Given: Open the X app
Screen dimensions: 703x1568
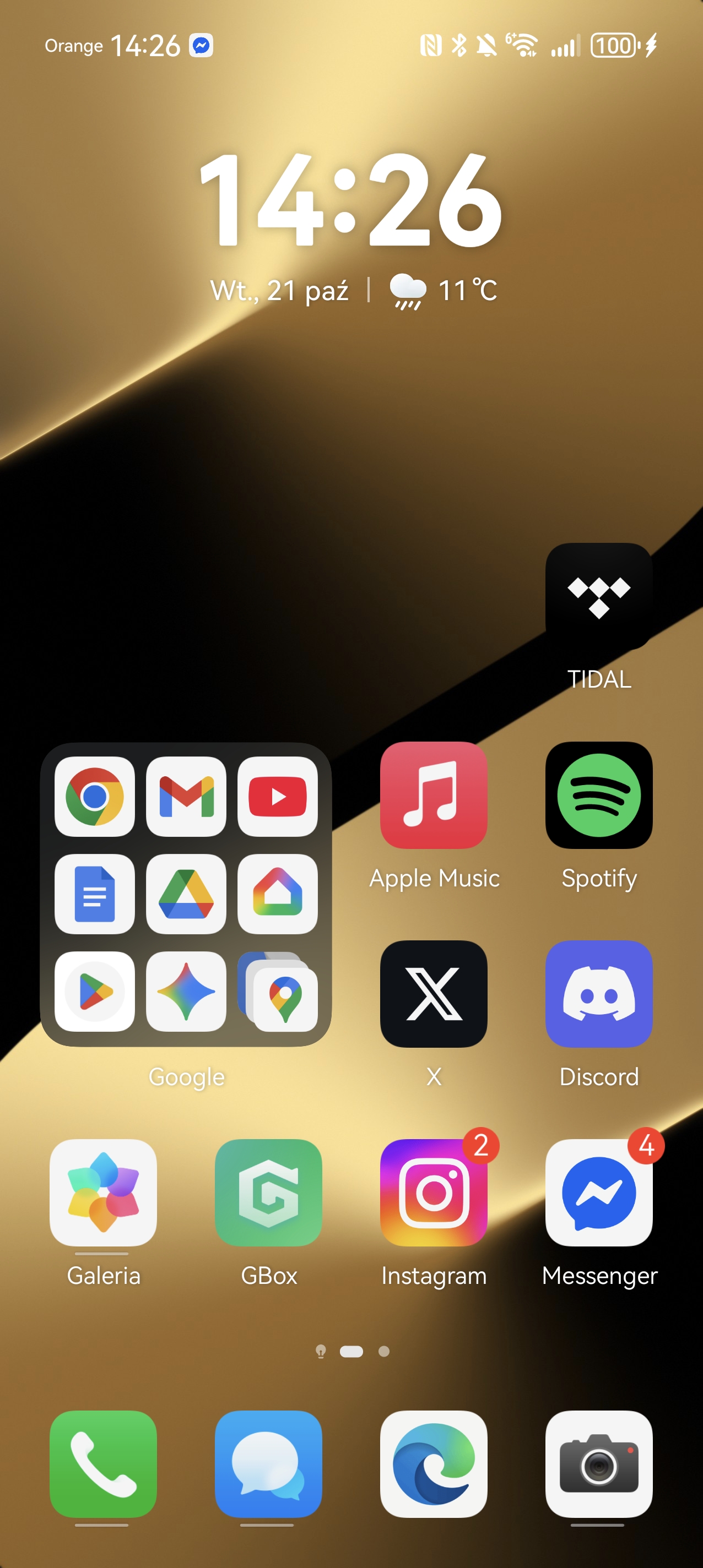Looking at the screenshot, I should click(x=434, y=993).
